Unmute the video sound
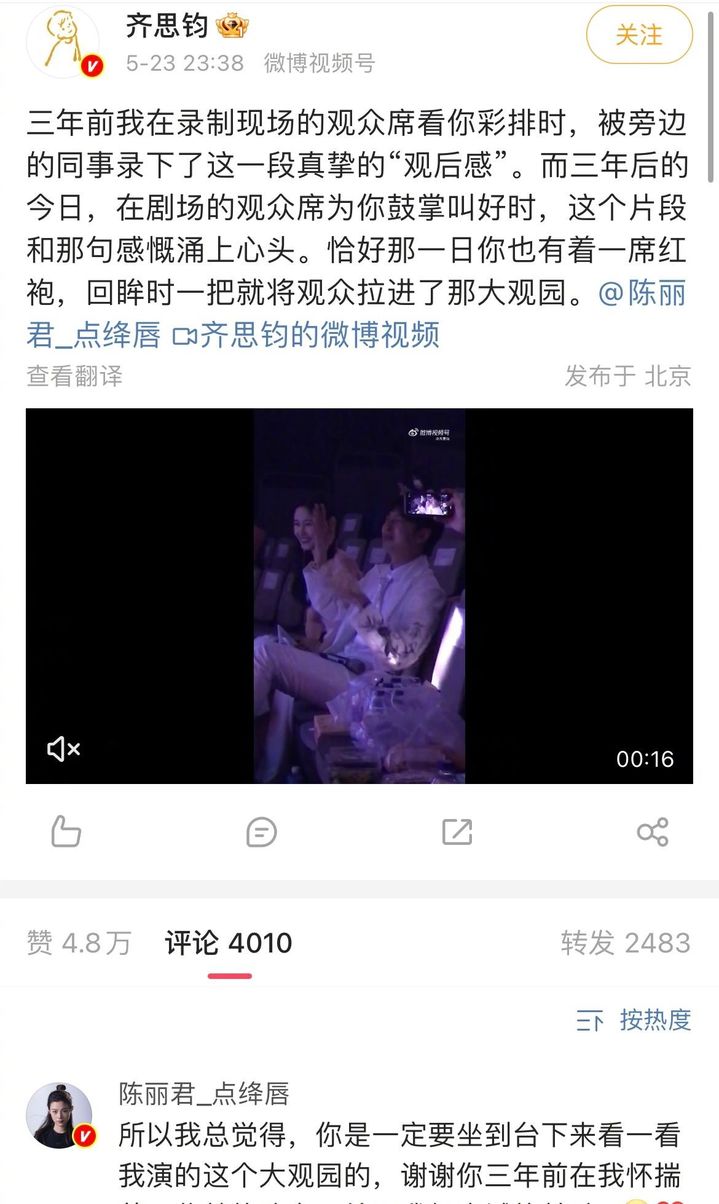This screenshot has height=1204, width=719. click(64, 748)
